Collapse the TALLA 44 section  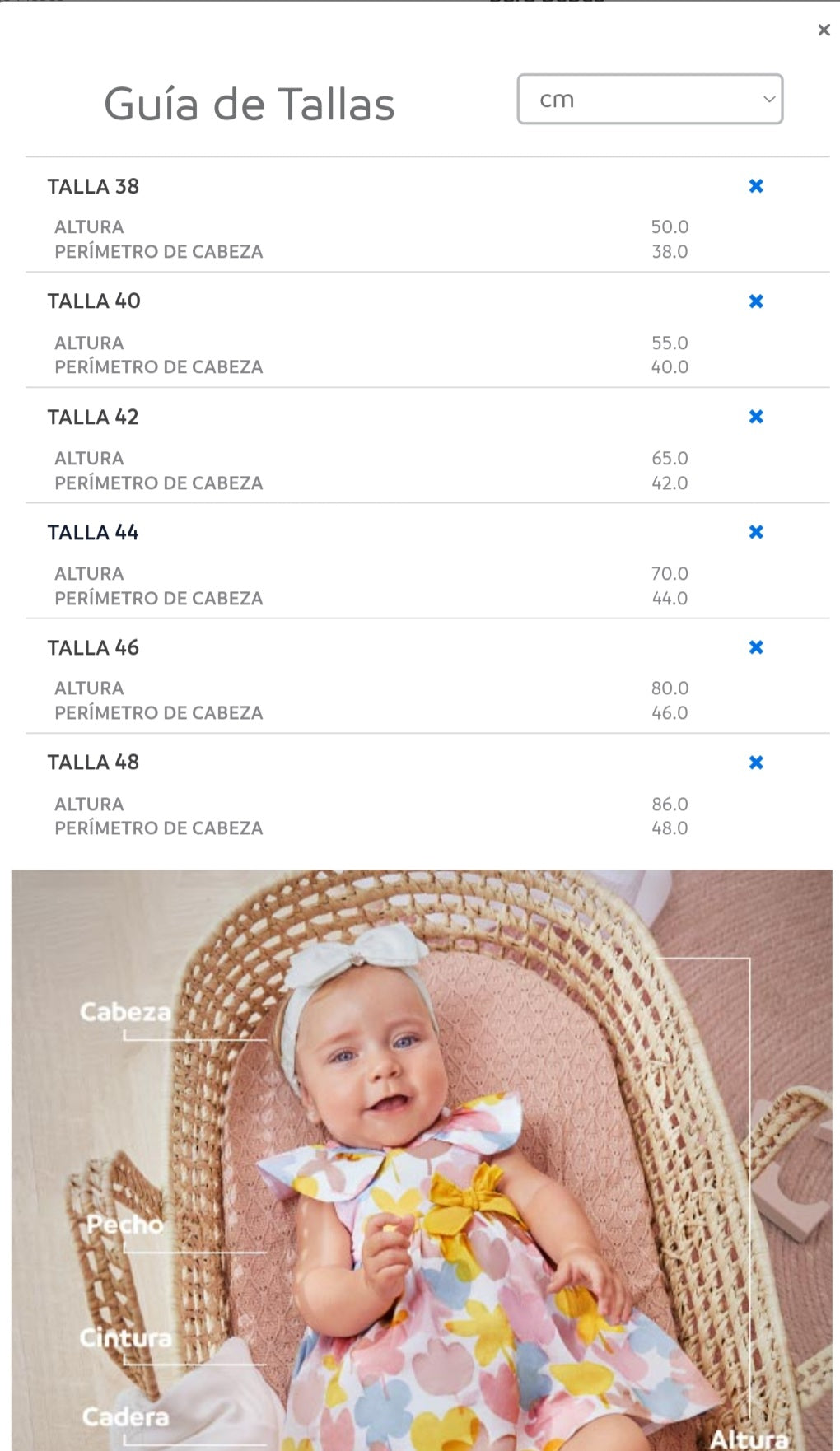(756, 532)
